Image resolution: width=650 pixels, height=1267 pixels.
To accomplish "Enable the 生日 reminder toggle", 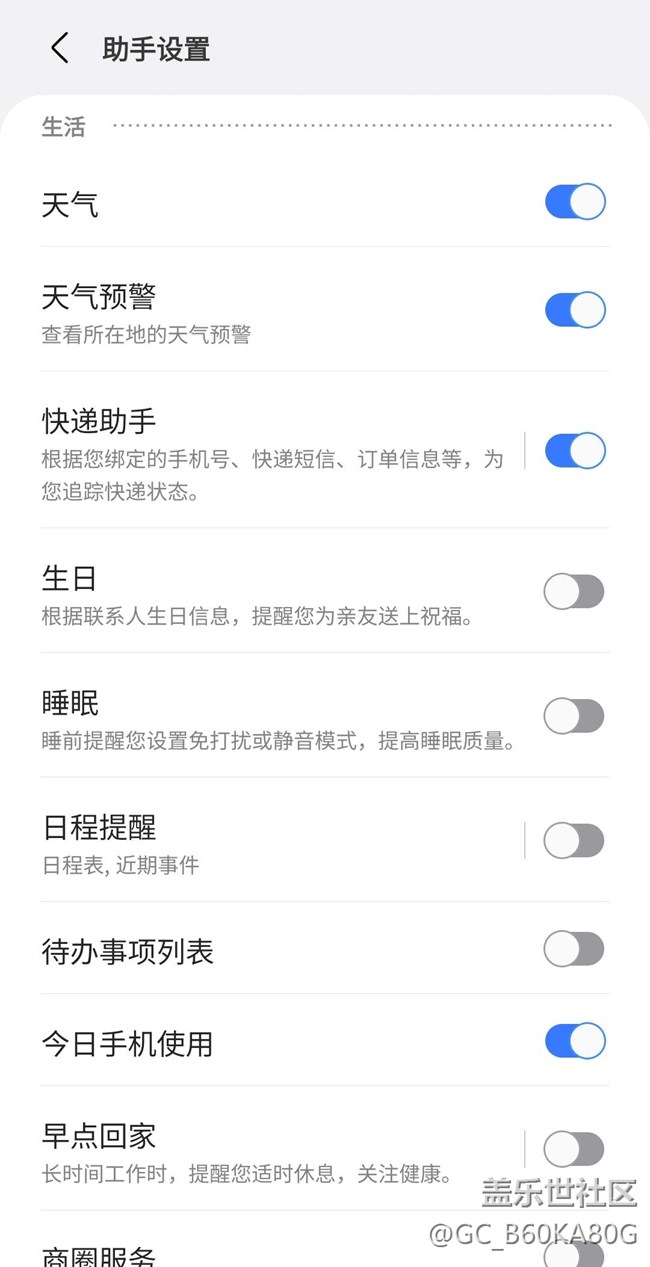I will tap(574, 592).
